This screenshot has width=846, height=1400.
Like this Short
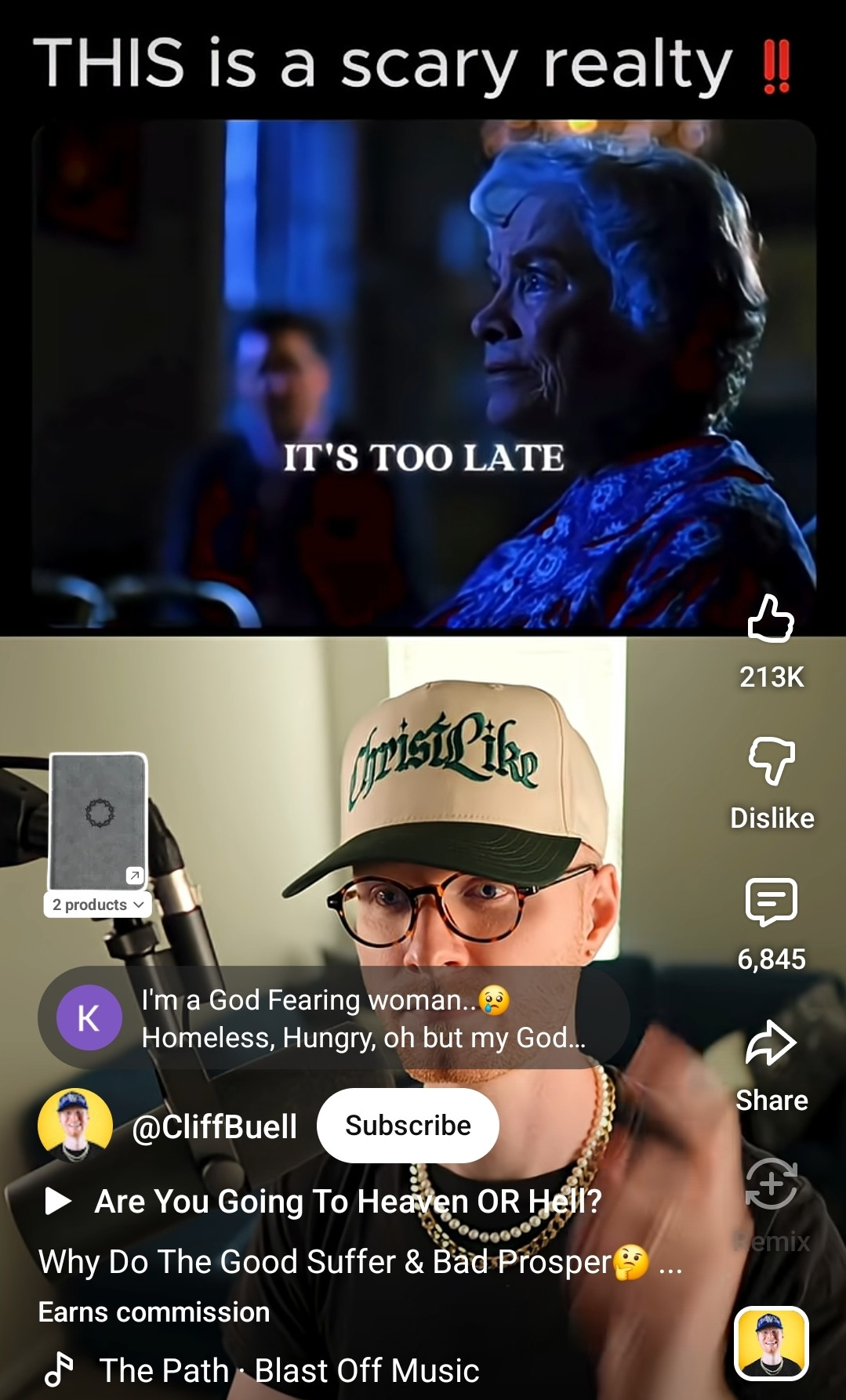click(x=771, y=619)
